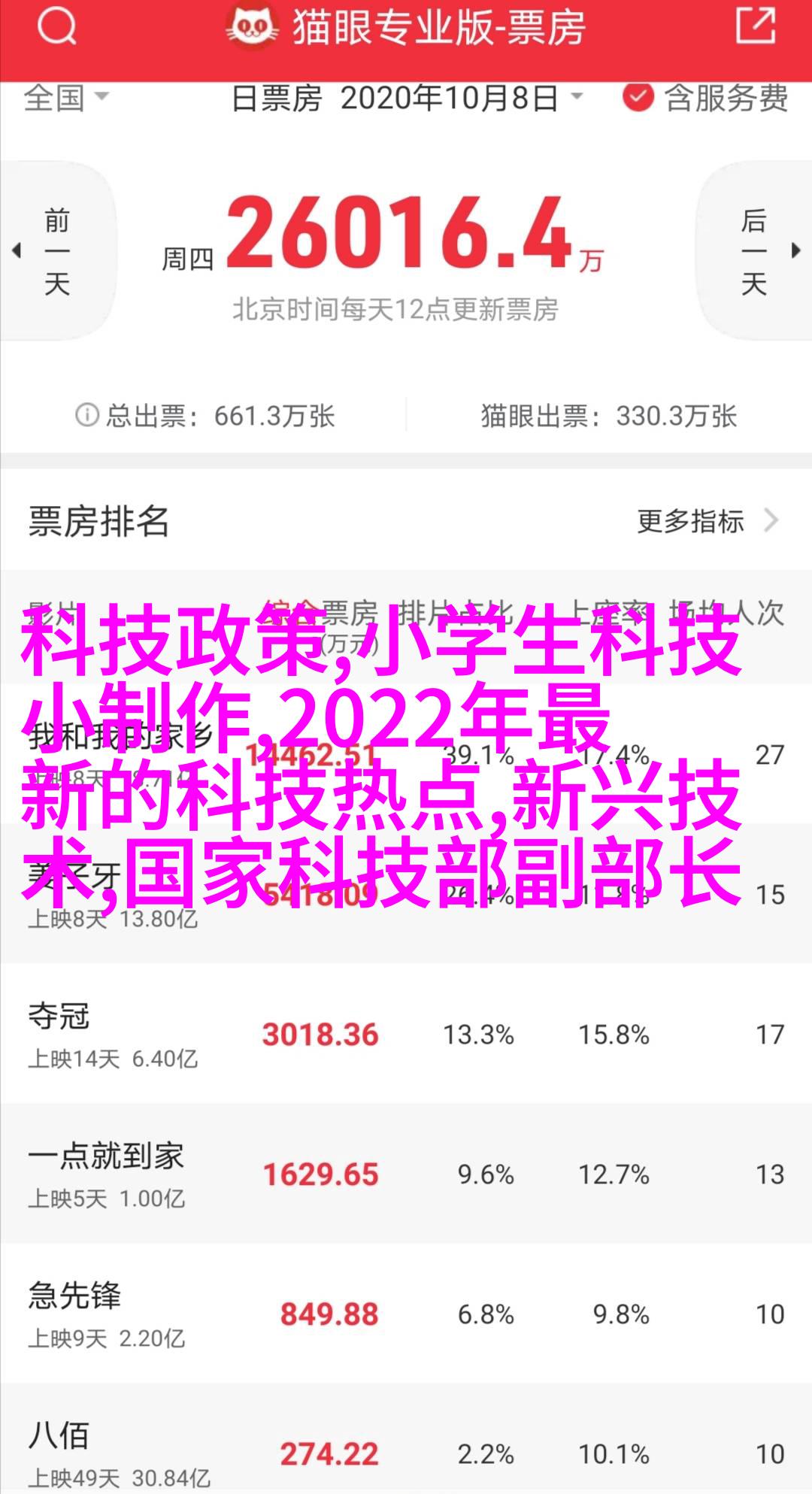The width and height of the screenshot is (812, 1494).
Task: Open the movie row 急先锋
Action: coord(406,1314)
